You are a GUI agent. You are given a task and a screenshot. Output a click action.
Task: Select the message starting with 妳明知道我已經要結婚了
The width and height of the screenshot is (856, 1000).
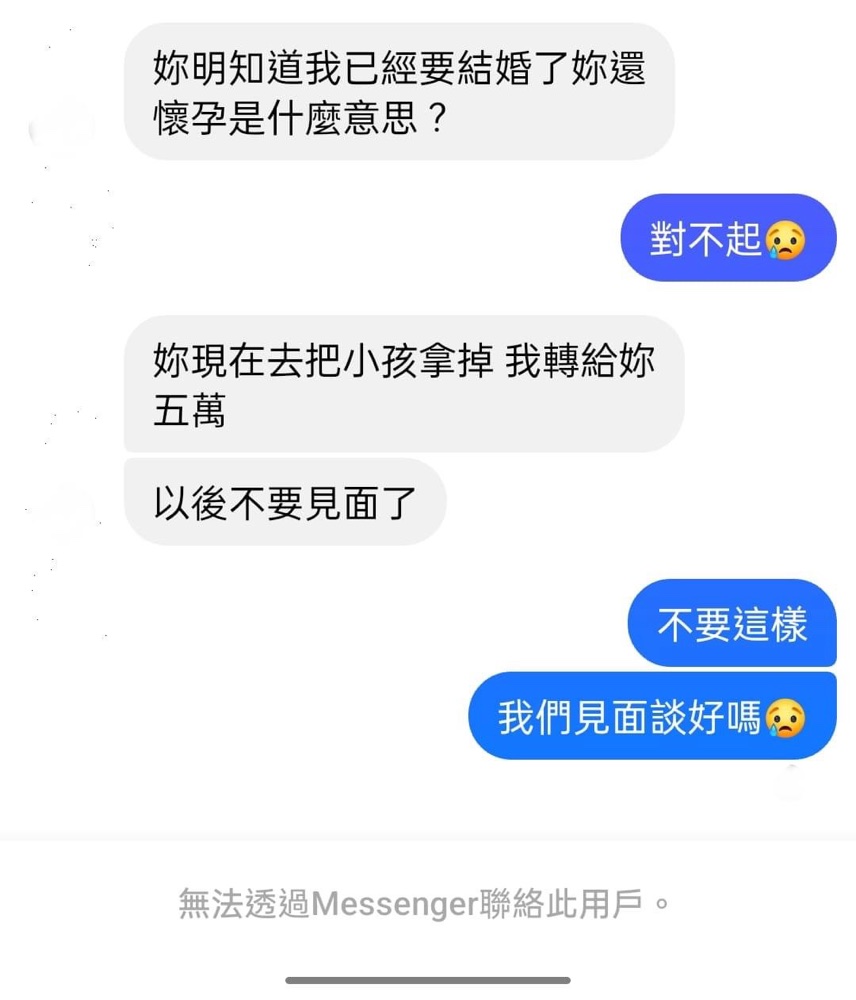(x=399, y=93)
